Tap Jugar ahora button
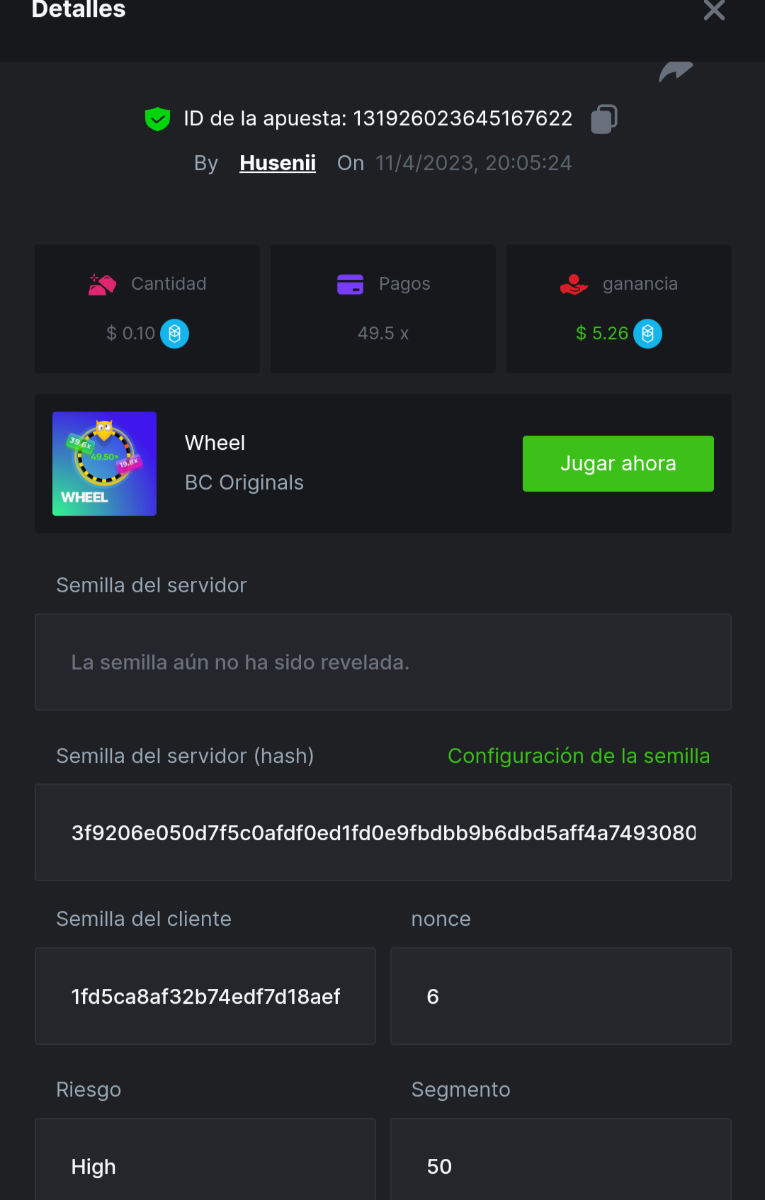Screen dimensions: 765x1200 (x=618, y=464)
